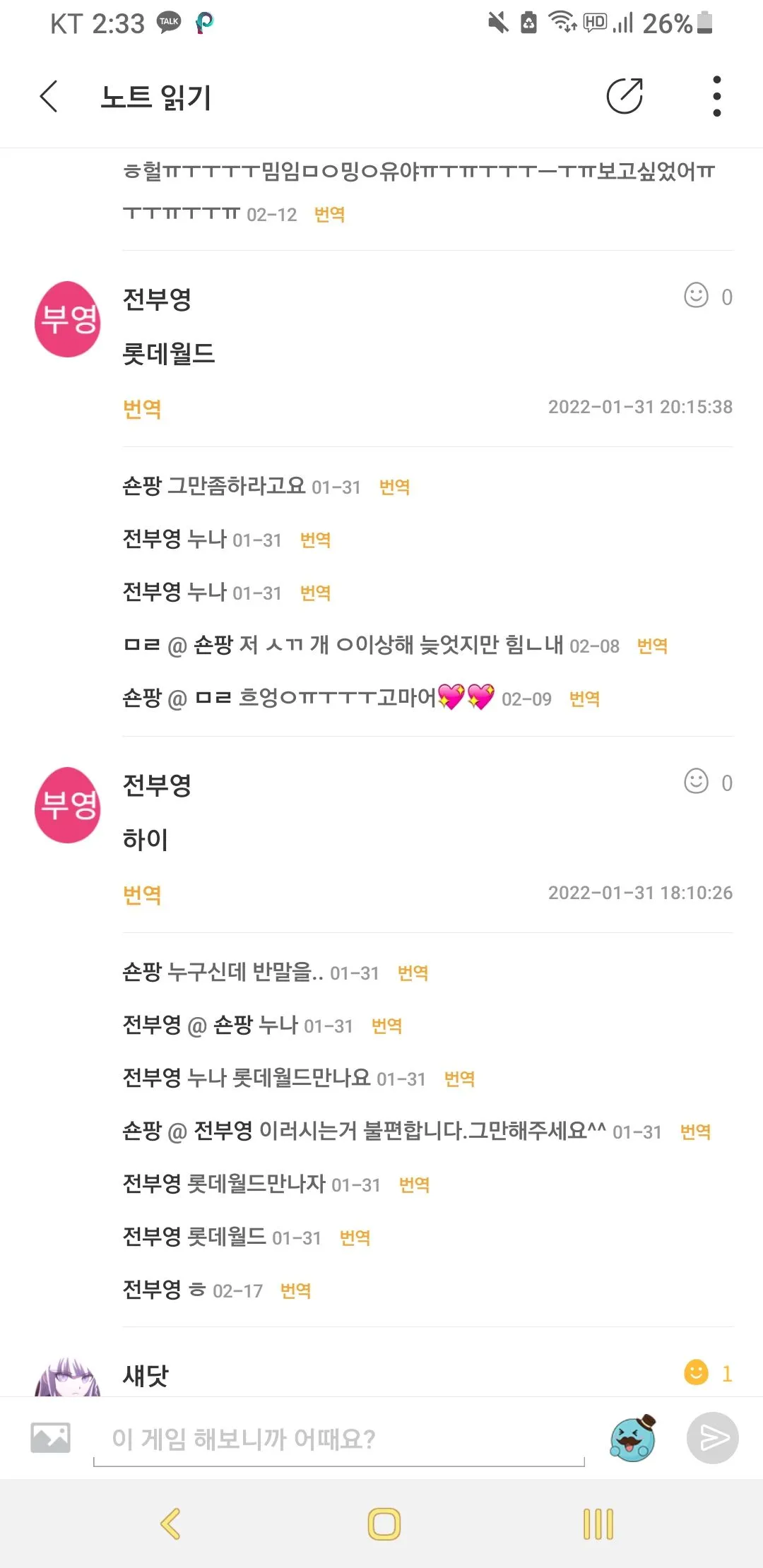Translate 전부영's 롯데월드 post
The height and width of the screenshot is (1568, 763).
coord(142,408)
